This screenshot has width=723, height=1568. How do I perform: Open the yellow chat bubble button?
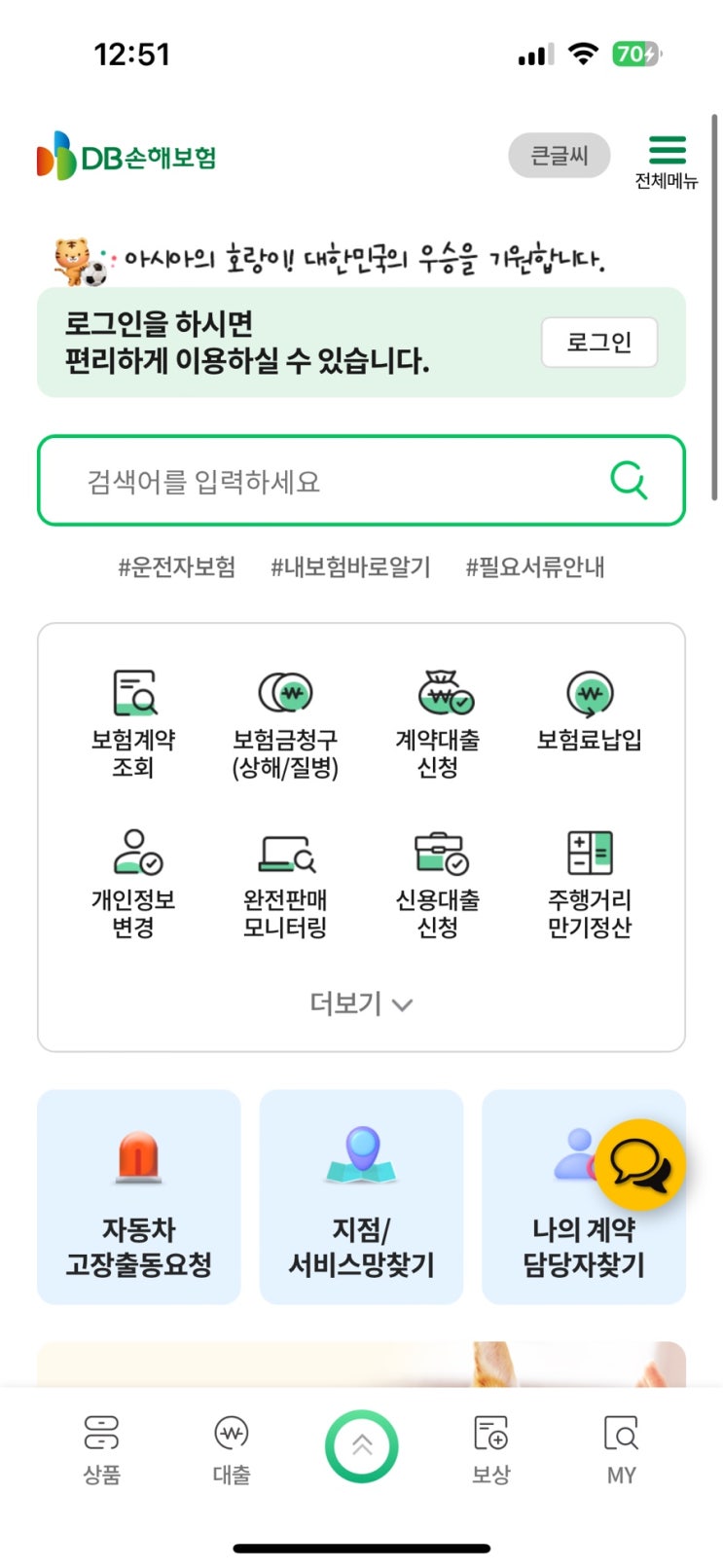coord(639,1164)
